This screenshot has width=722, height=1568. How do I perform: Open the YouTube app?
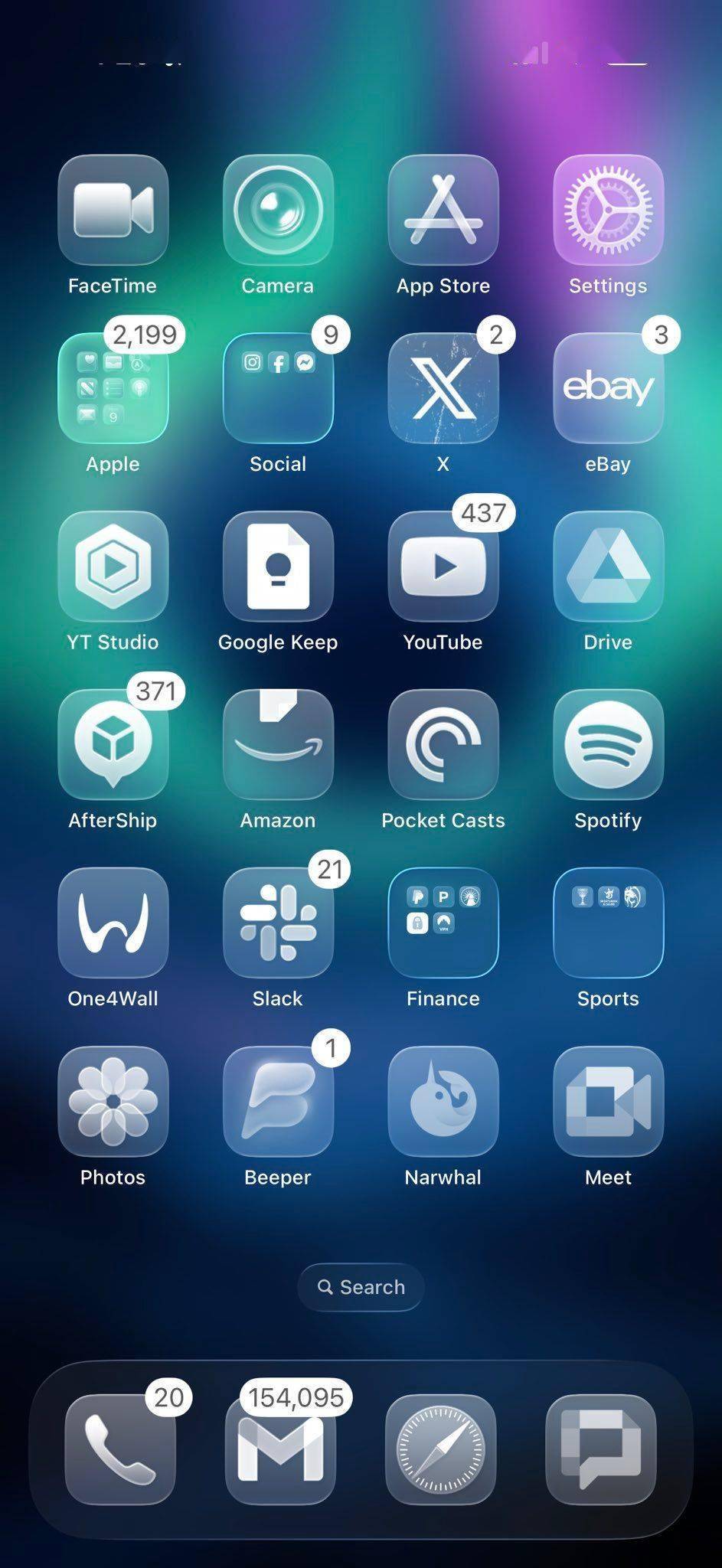(x=443, y=567)
